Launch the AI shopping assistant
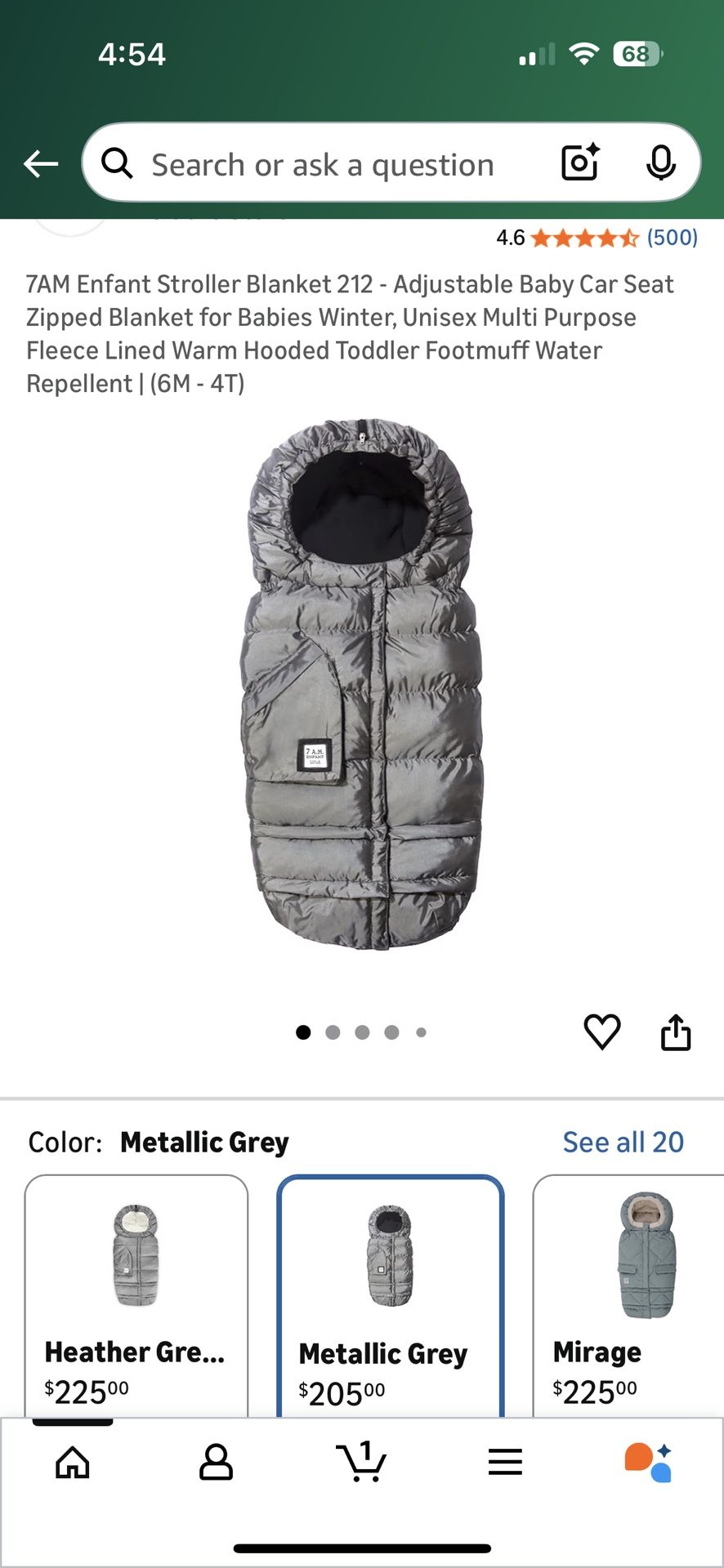This screenshot has width=724, height=1568. pos(649,1463)
